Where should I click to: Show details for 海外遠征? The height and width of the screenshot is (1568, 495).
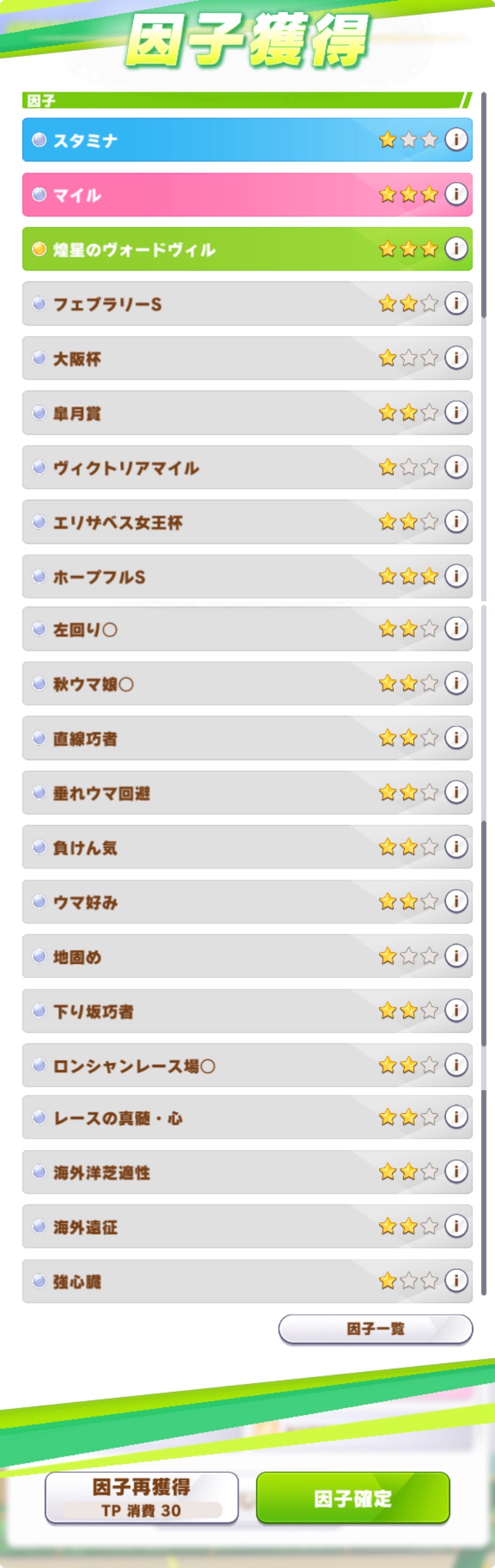tap(456, 1226)
